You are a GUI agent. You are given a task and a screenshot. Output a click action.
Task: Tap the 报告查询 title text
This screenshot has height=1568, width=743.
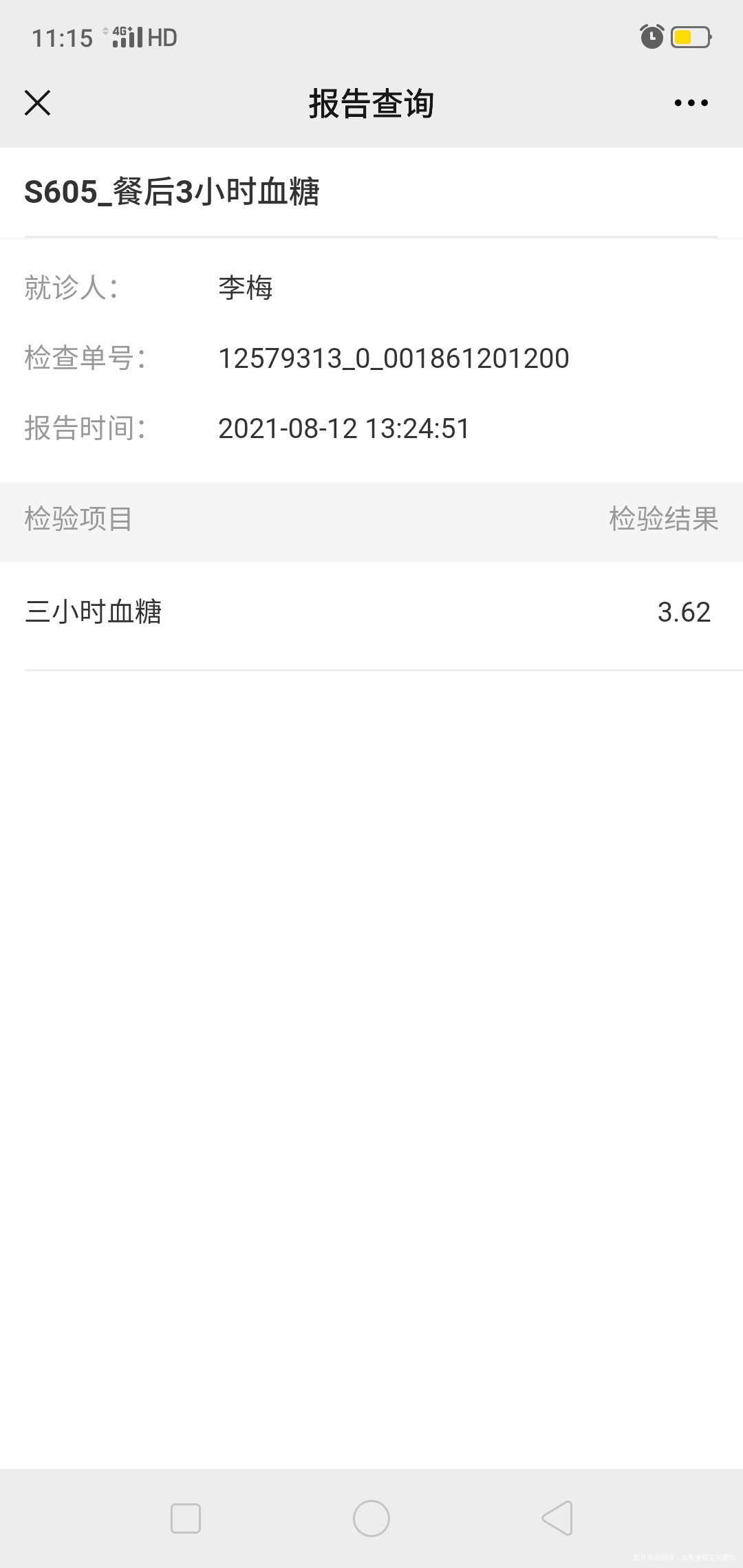tap(371, 103)
